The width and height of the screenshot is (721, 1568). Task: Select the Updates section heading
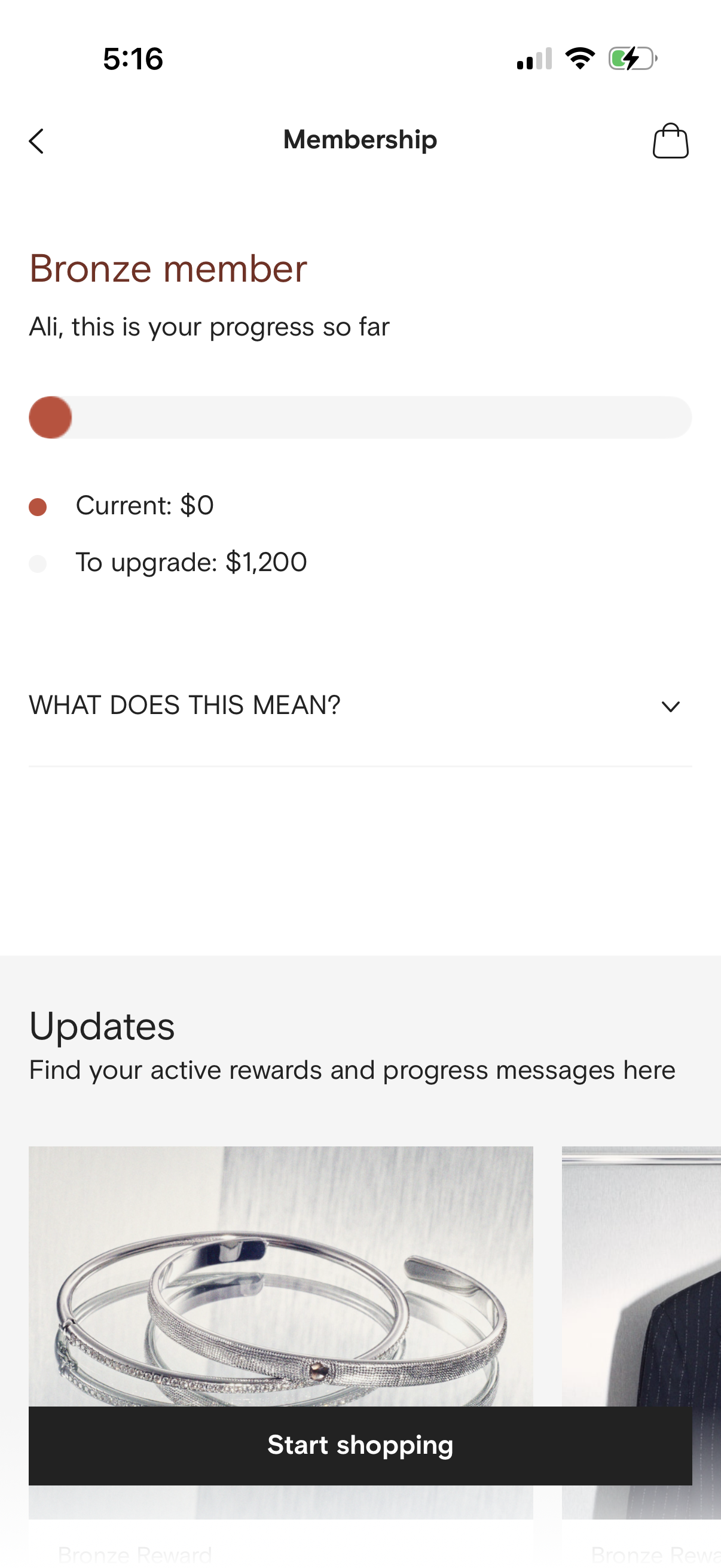(x=102, y=1026)
